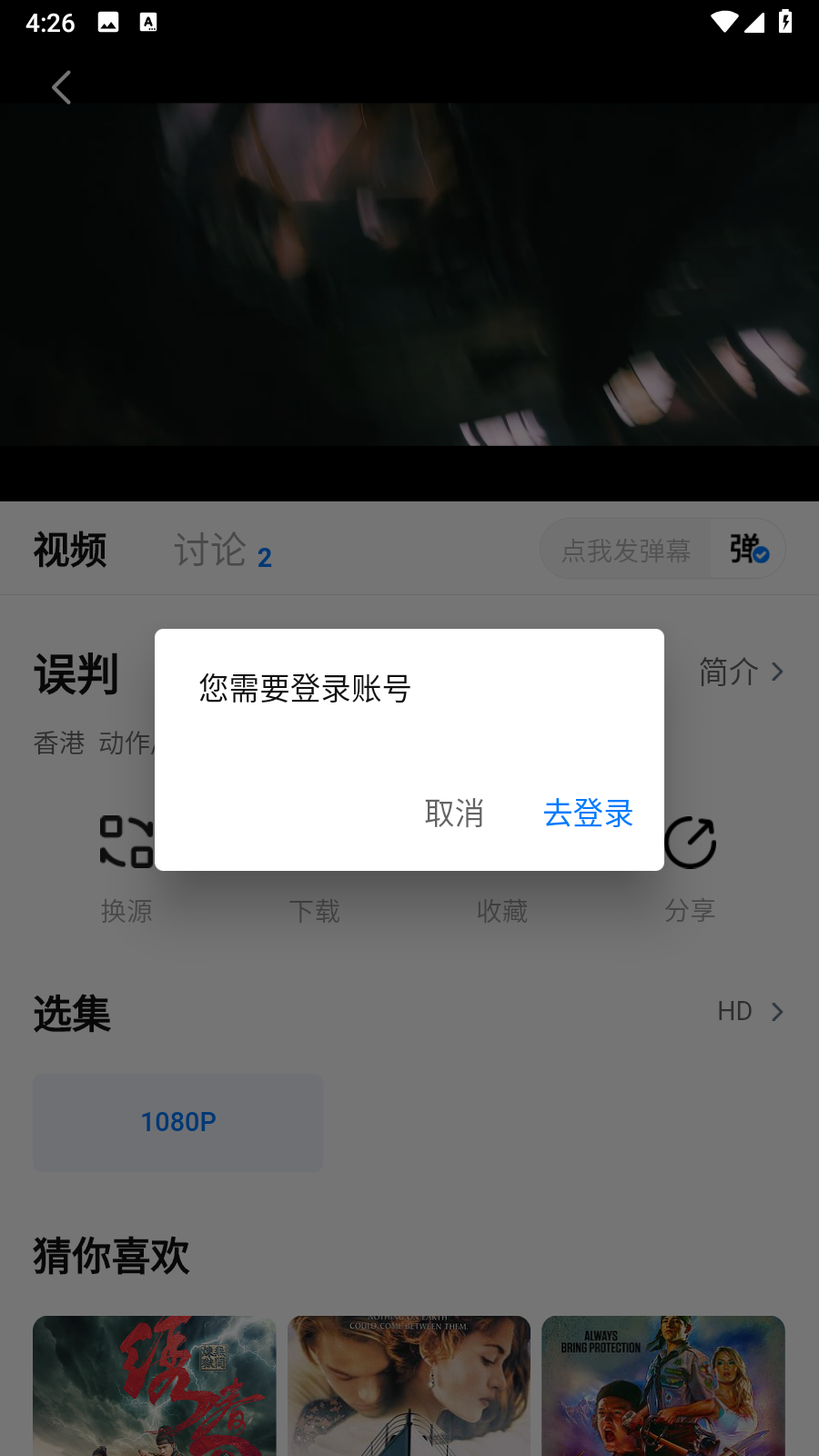The height and width of the screenshot is (1456, 819).
Task: Go back using the top arrow
Action: (62, 88)
